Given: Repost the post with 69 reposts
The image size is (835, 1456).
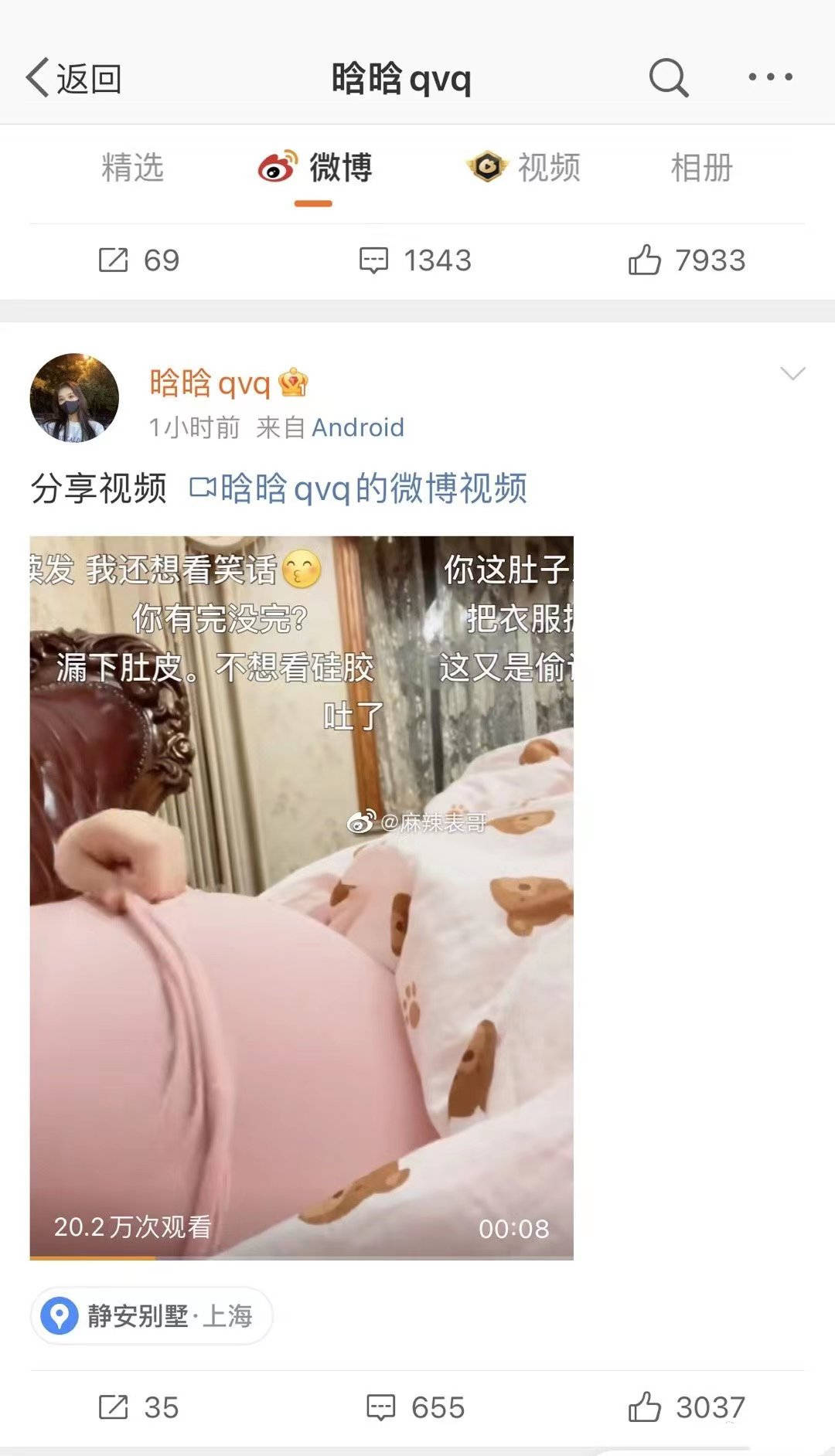Looking at the screenshot, I should coord(138,260).
